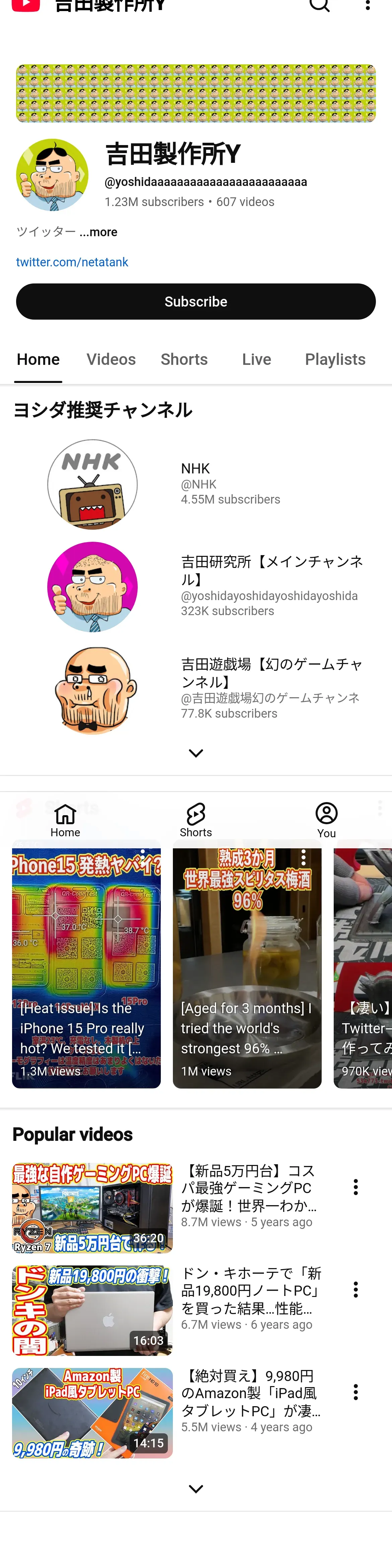
Task: Play the iPhone 15 Pro heat issue Short
Action: [x=86, y=968]
